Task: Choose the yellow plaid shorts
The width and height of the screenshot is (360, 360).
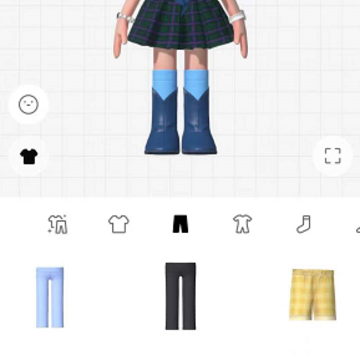Action: click(x=312, y=295)
